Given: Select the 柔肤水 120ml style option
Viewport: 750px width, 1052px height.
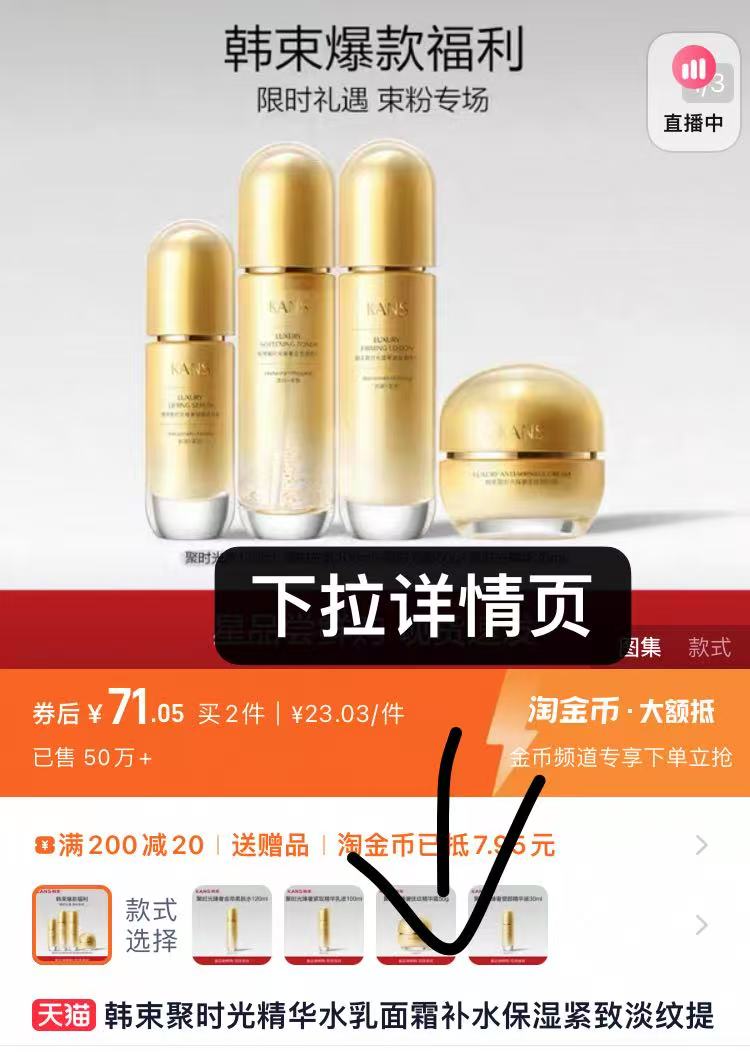Looking at the screenshot, I should tap(231, 924).
